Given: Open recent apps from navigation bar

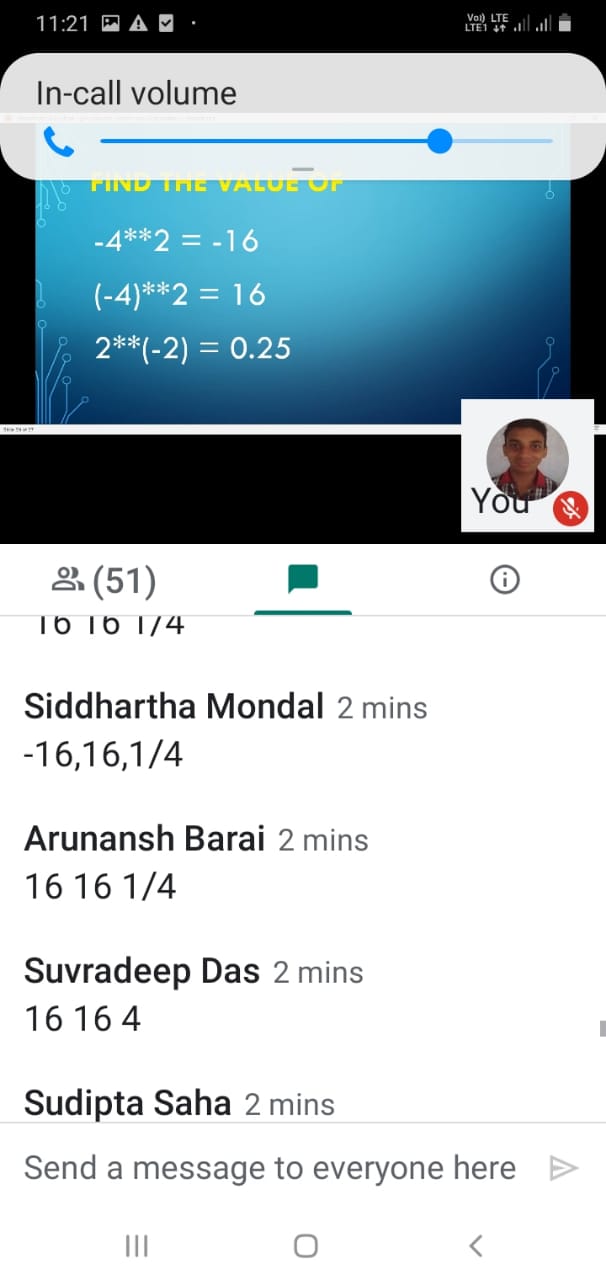Looking at the screenshot, I should (x=136, y=1245).
